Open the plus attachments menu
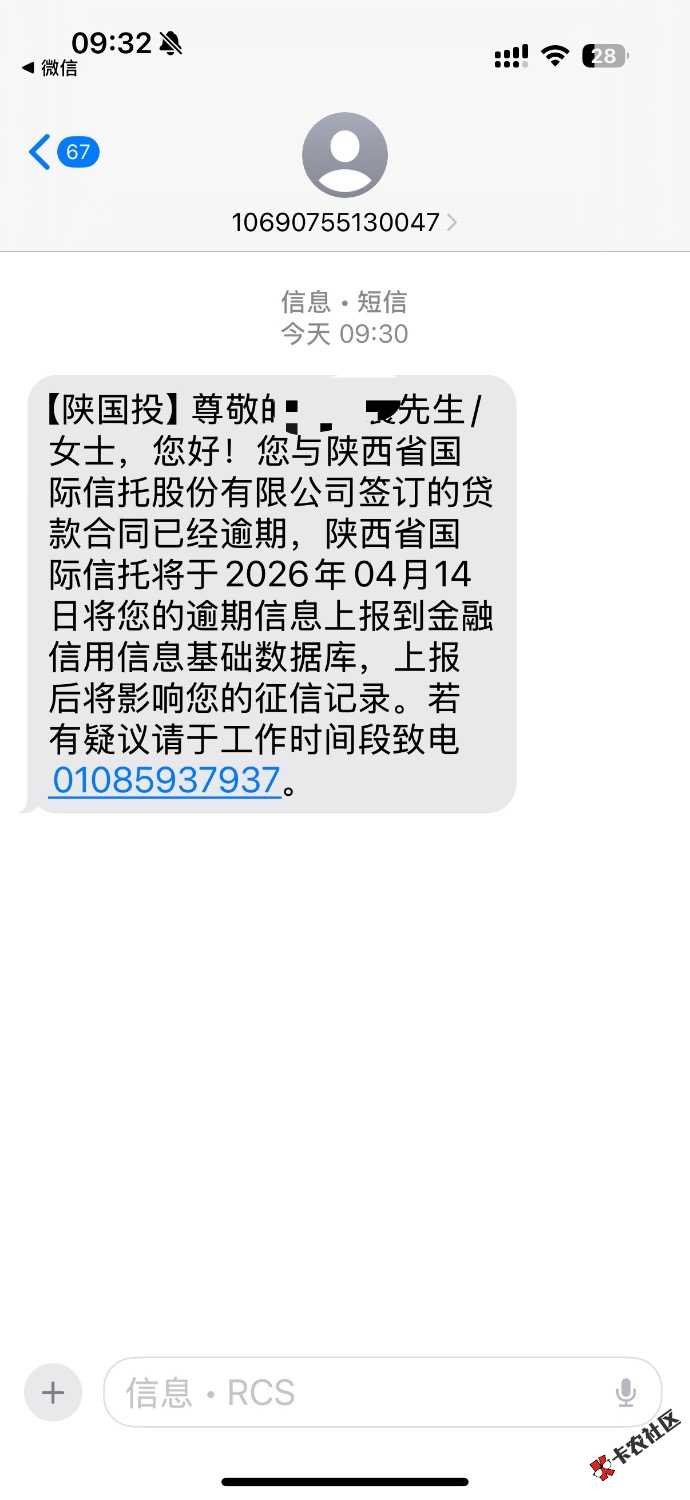 click(x=52, y=1392)
